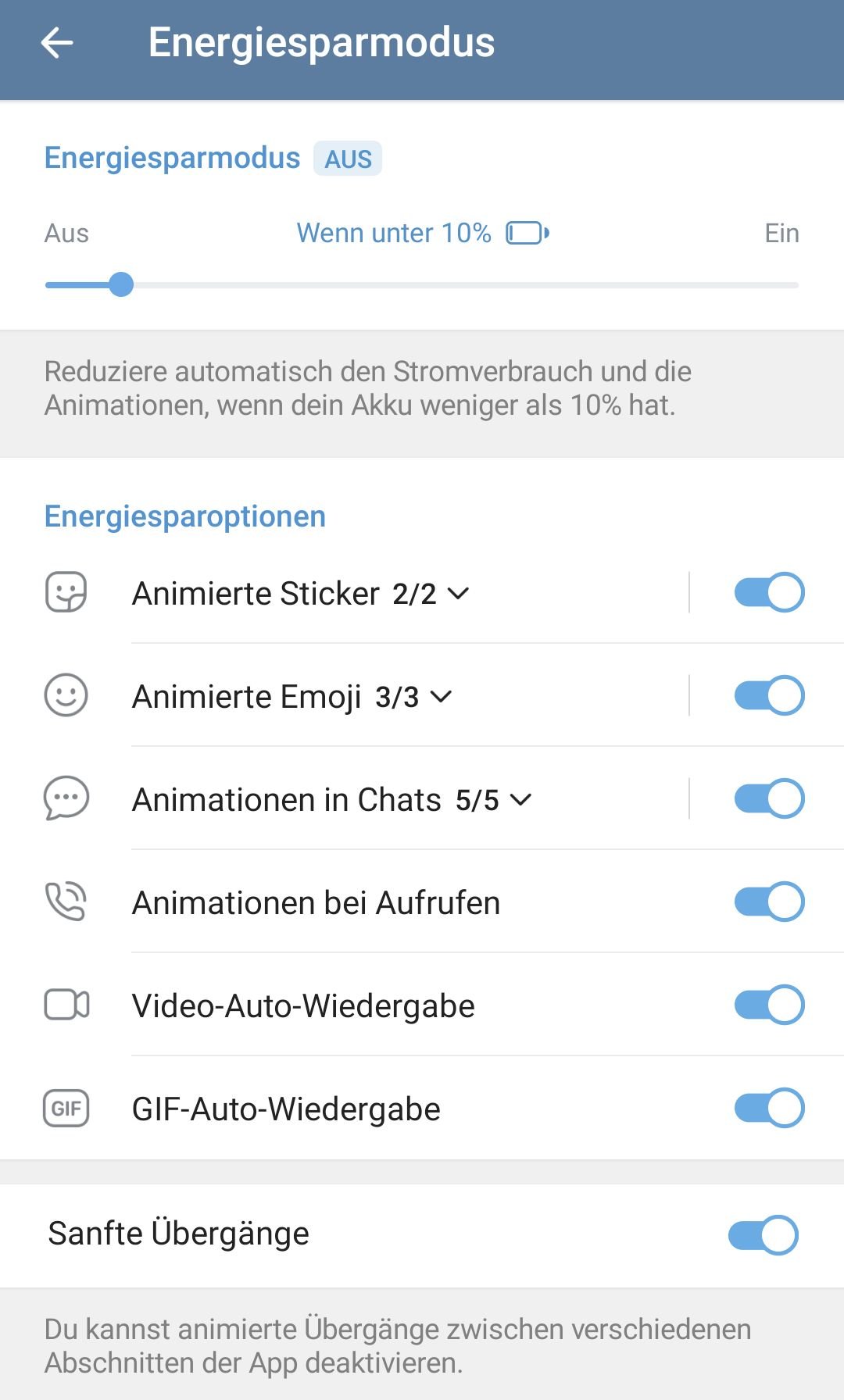The height and width of the screenshot is (1400, 844).
Task: Toggle Animationen bei Aufrufen off
Action: click(769, 902)
